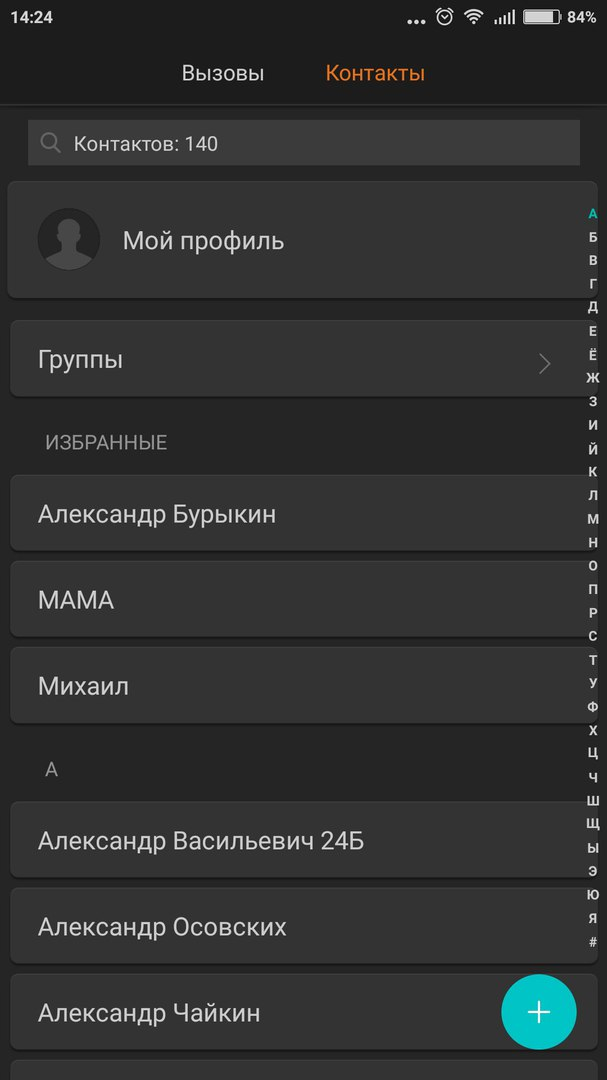Jump to letter М in the index
This screenshot has height=1080, width=607.
pos(593,519)
